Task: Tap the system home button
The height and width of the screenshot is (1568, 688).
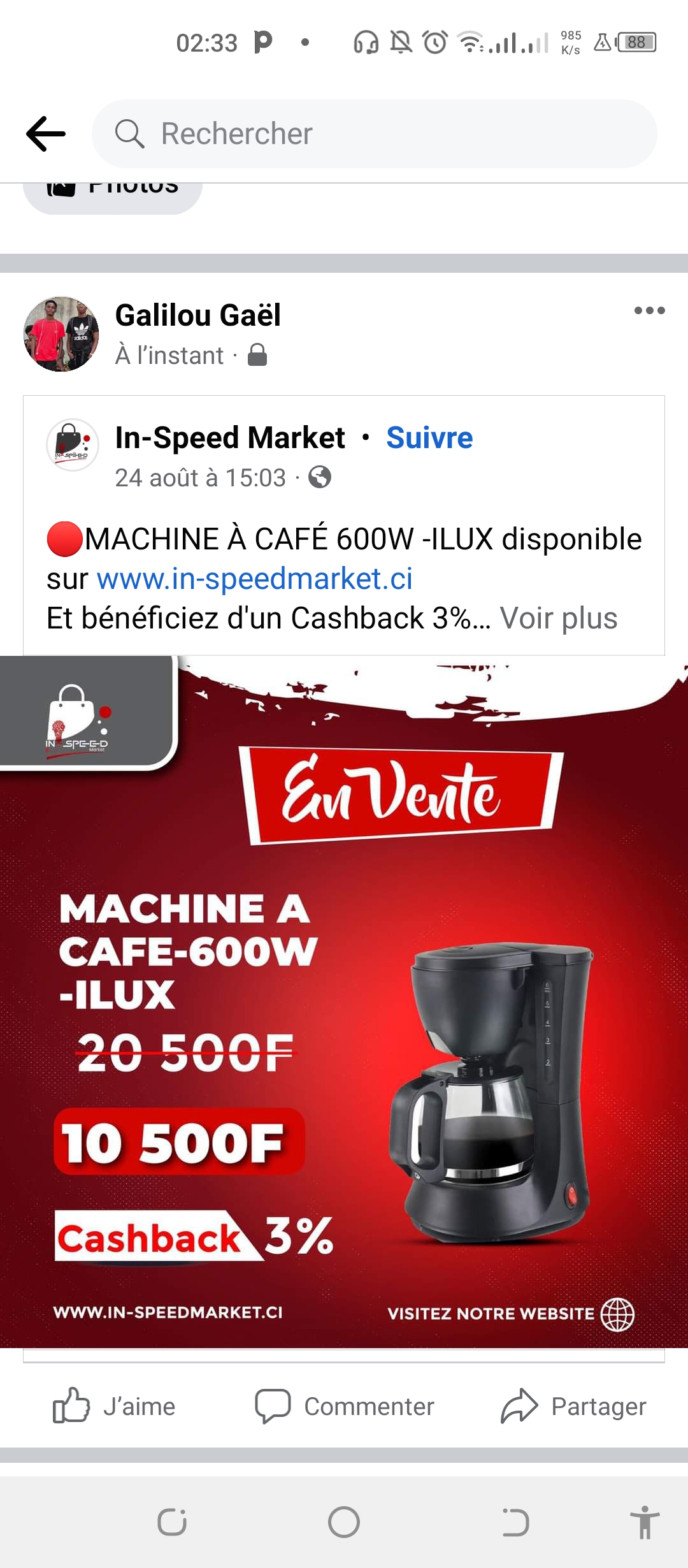Action: tap(344, 1523)
